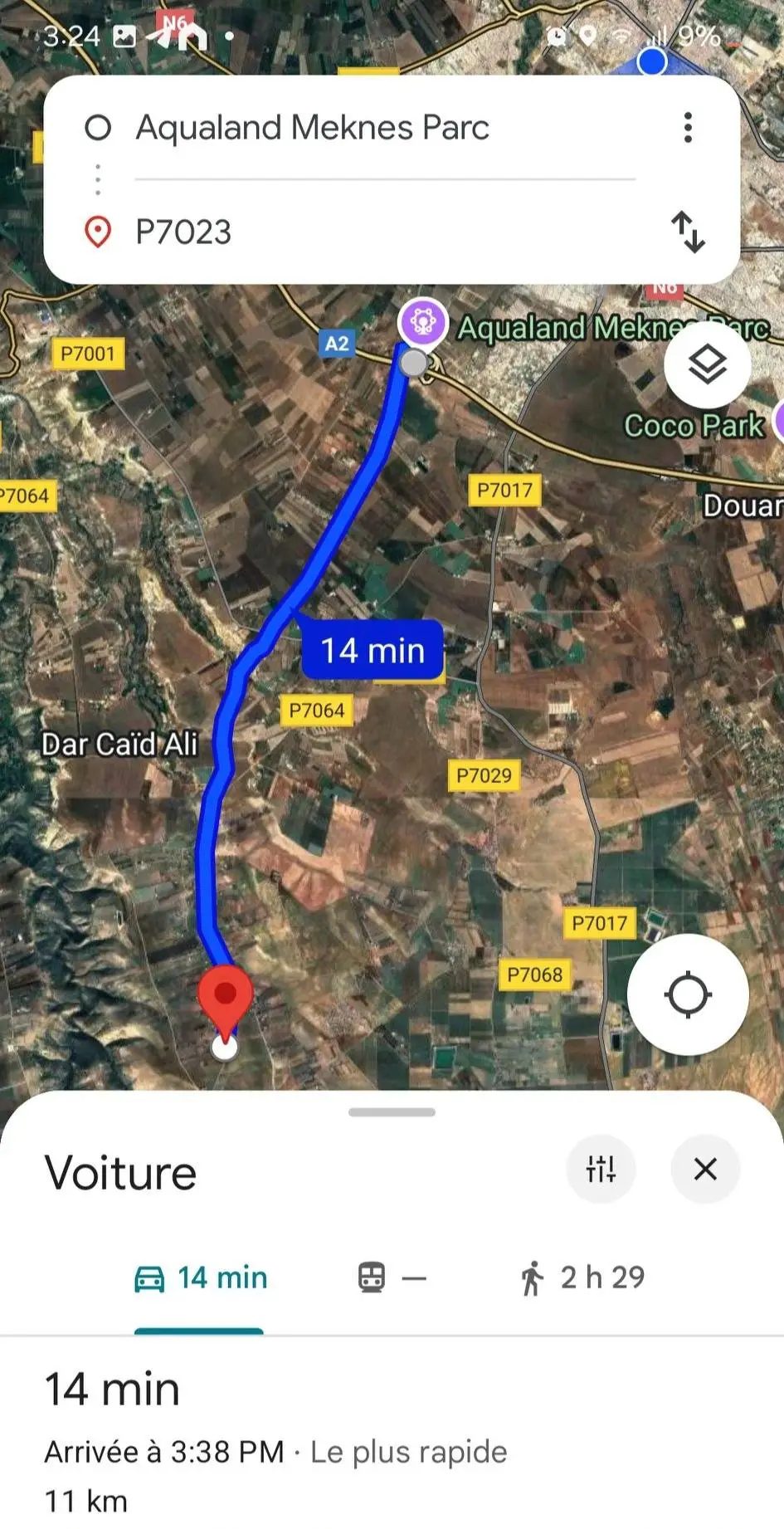Open the Aqualand Meknes Parc map pin

click(423, 322)
